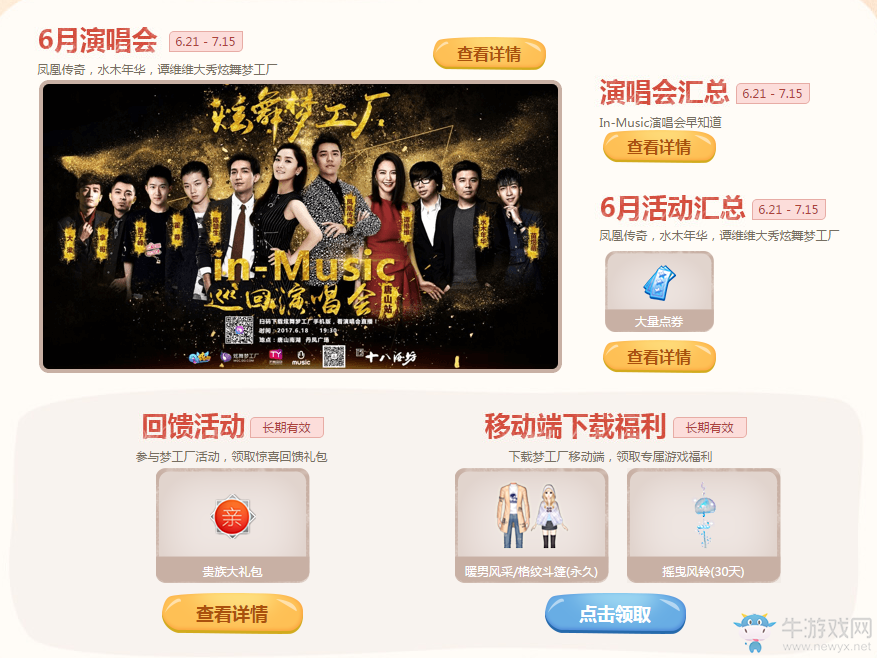Claim rewards with 点击领取 button
877x658 pixels.
tap(615, 614)
